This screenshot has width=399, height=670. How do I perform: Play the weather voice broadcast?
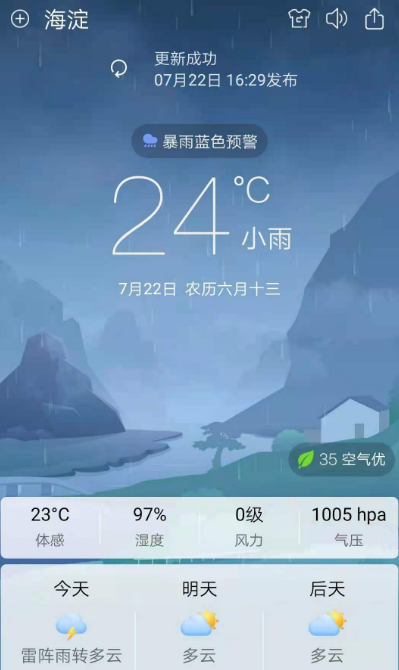[x=336, y=19]
